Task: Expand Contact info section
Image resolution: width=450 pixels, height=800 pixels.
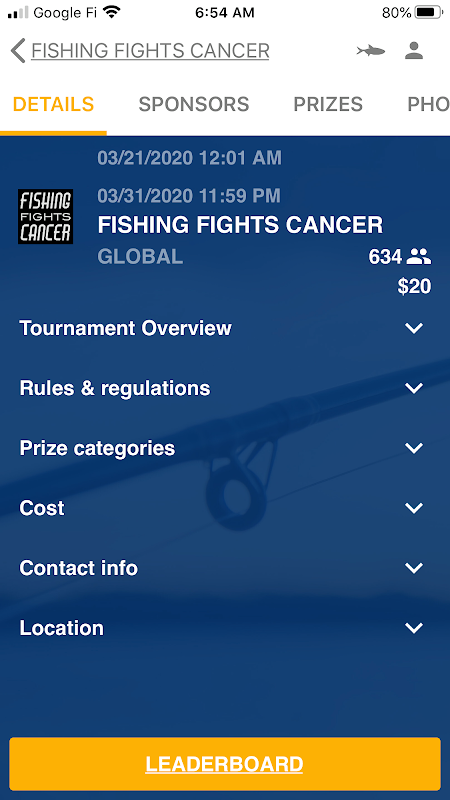Action: coord(225,568)
